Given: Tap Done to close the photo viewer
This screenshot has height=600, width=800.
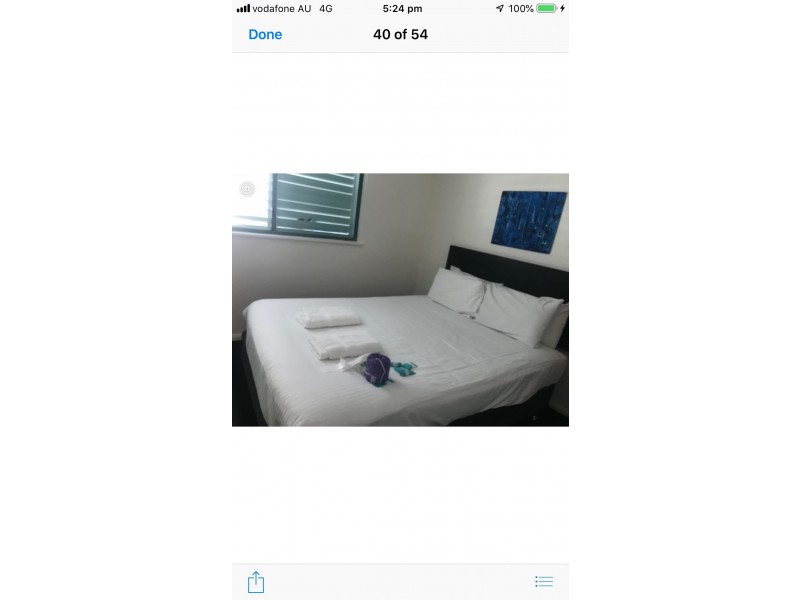Looking at the screenshot, I should point(265,34).
